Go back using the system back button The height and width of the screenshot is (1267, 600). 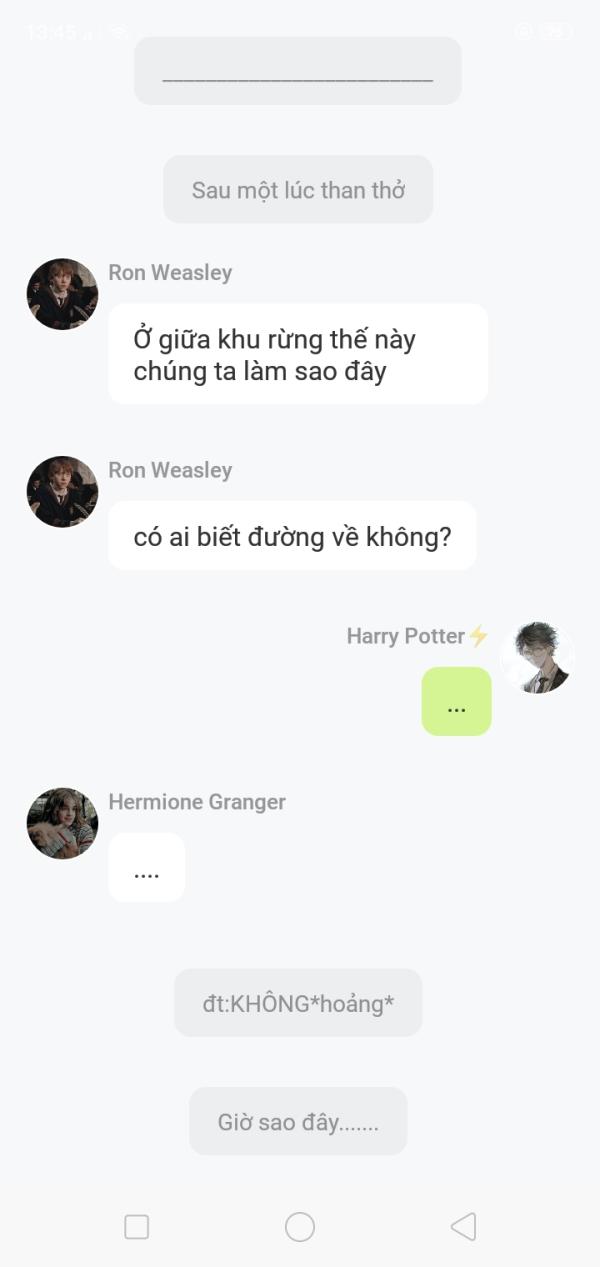point(463,1227)
